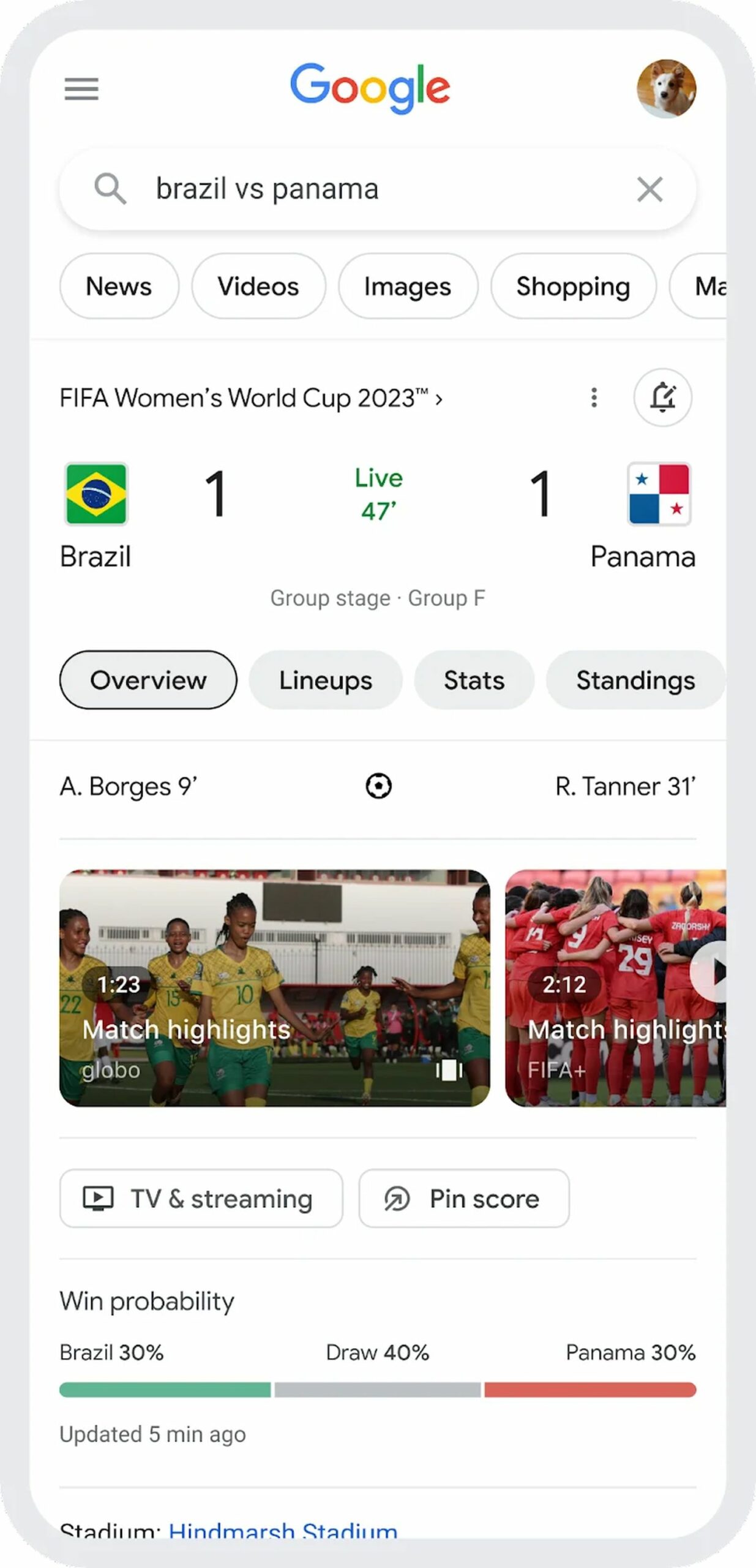This screenshot has height=1568, width=756.
Task: Open TV & streaming options
Action: point(201,1199)
